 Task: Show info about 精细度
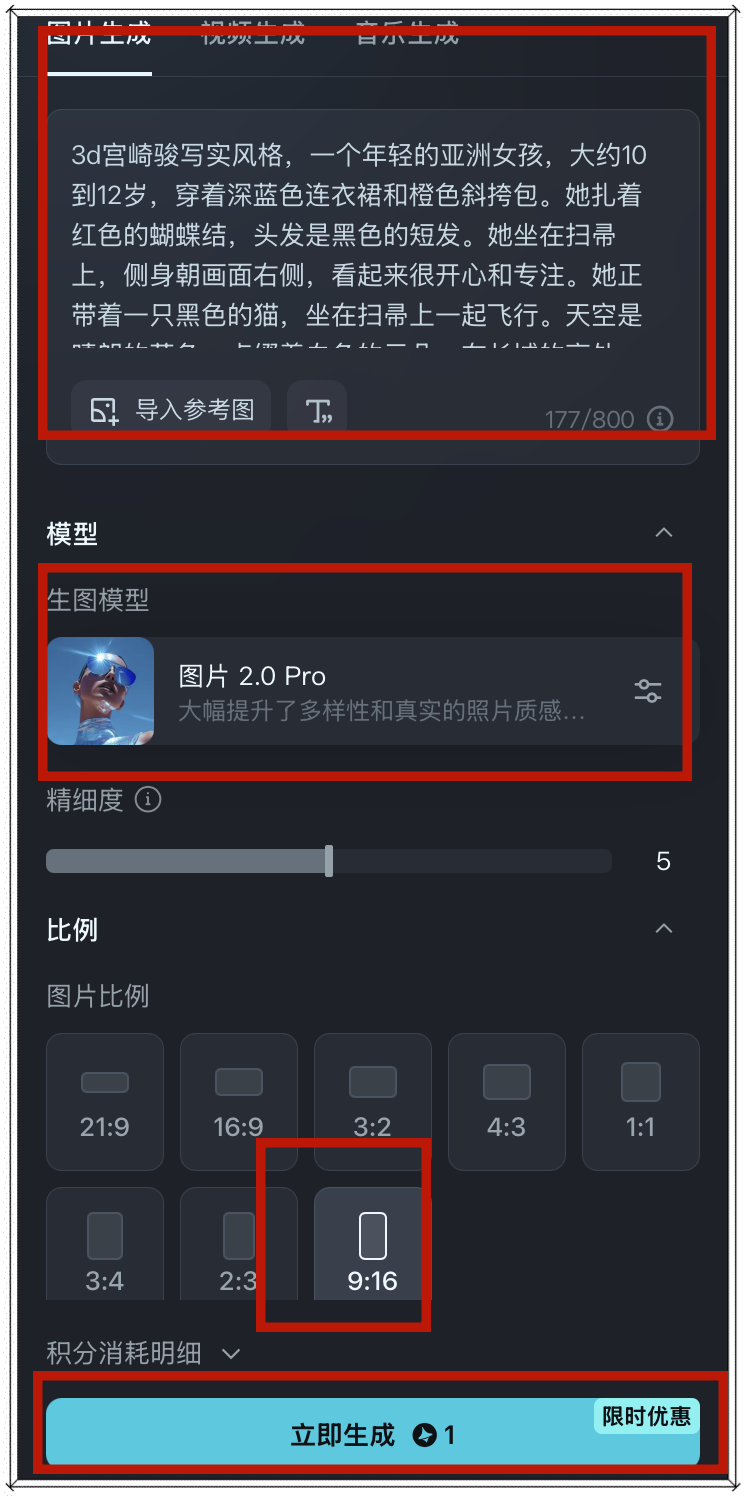[148, 800]
